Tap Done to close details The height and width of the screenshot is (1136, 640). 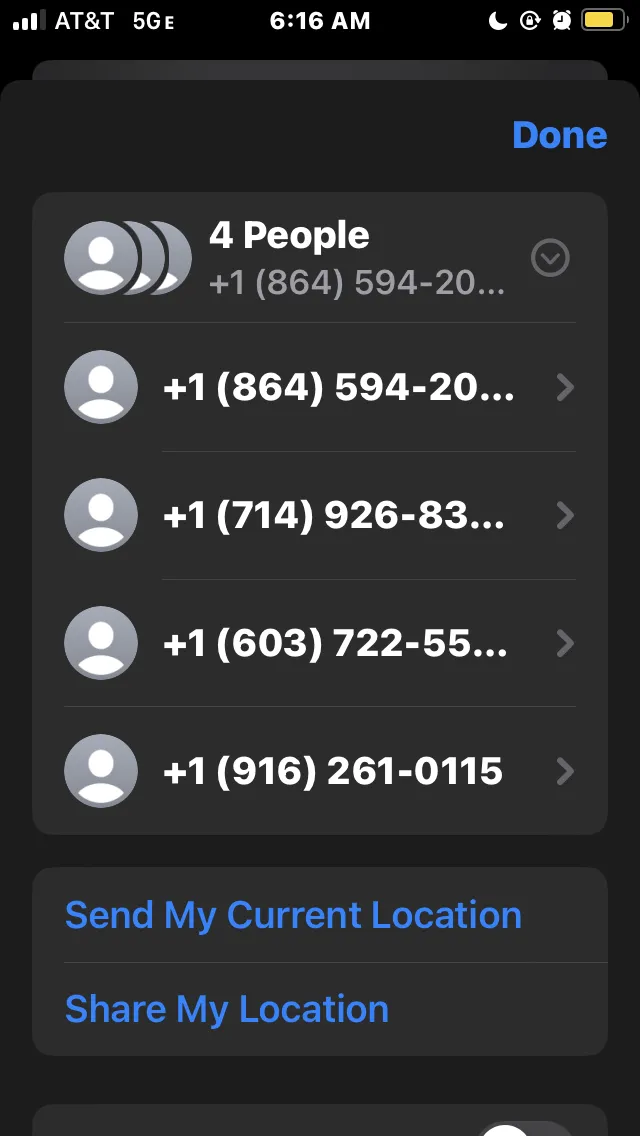click(559, 135)
